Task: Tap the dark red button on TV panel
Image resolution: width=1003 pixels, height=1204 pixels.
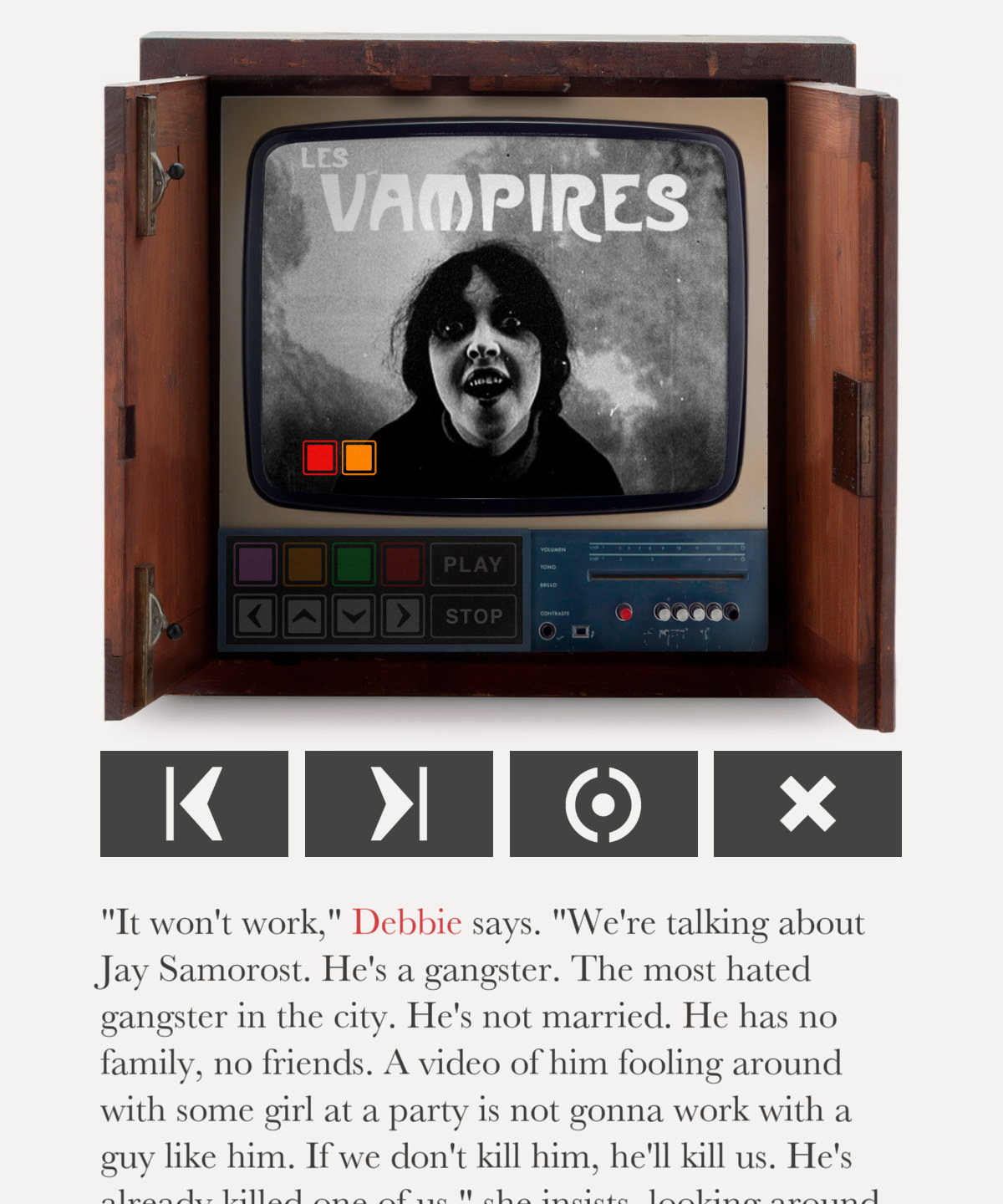Action: coord(403,564)
